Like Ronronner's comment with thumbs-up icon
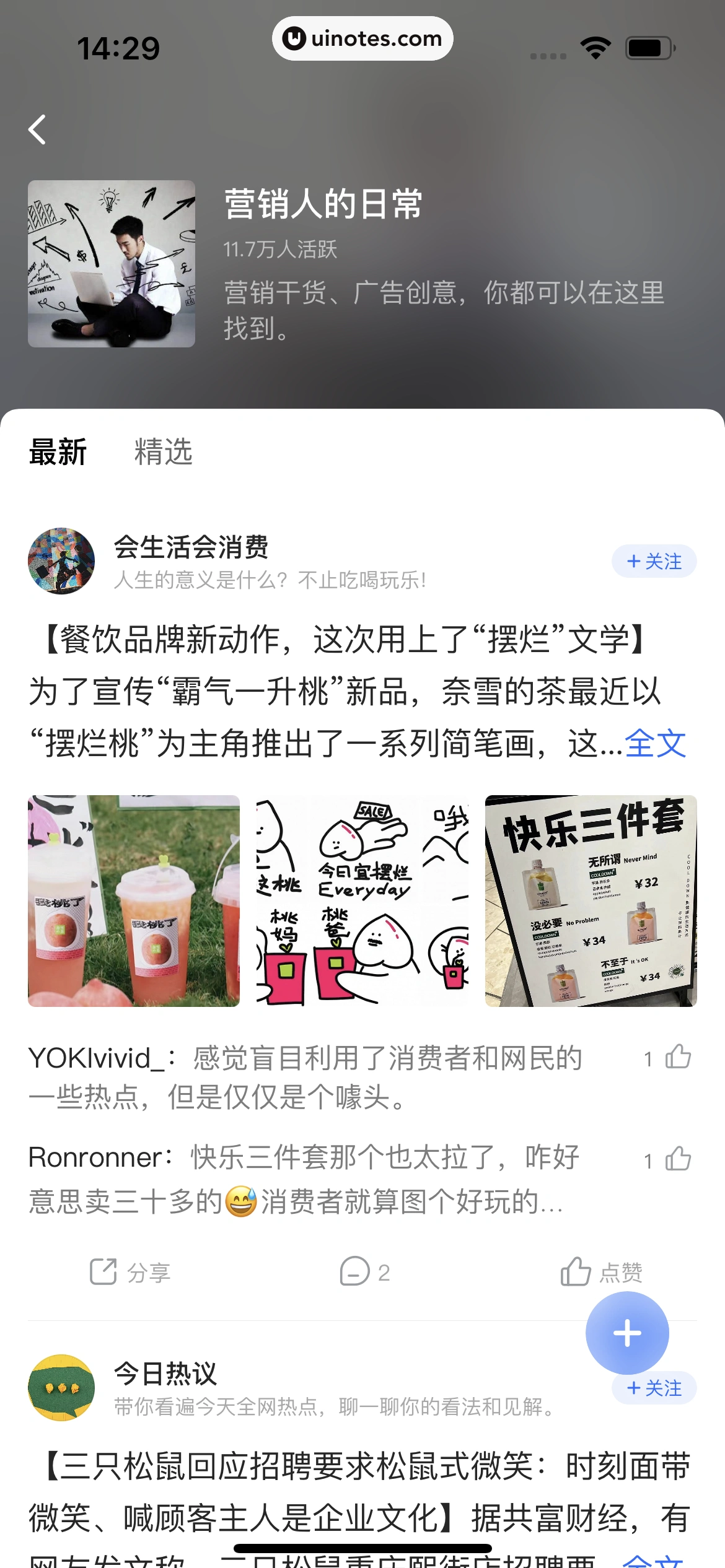This screenshot has width=725, height=1568. tap(679, 1159)
